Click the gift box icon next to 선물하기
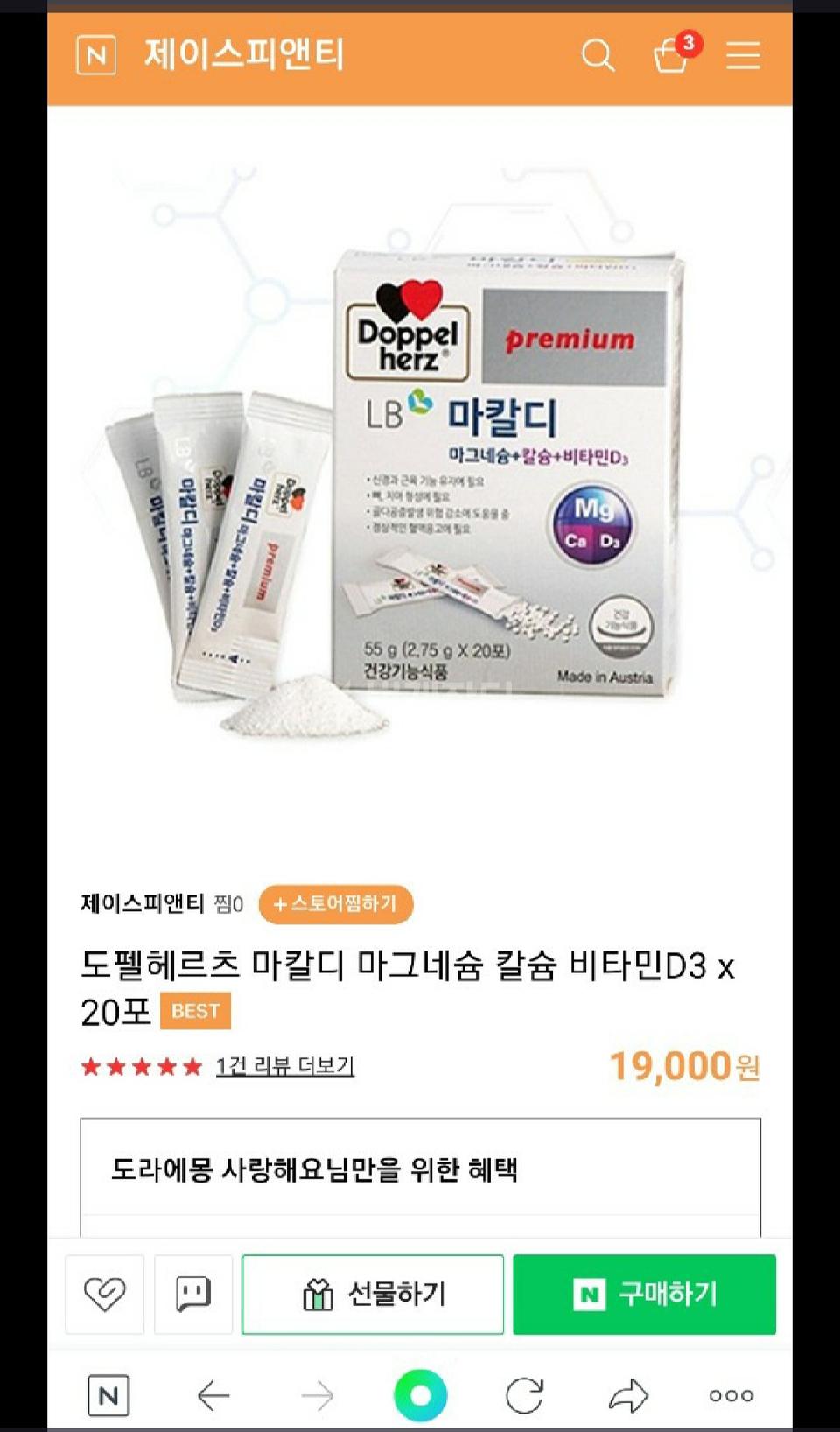Screen dimensions: 840x1432 [320, 1295]
